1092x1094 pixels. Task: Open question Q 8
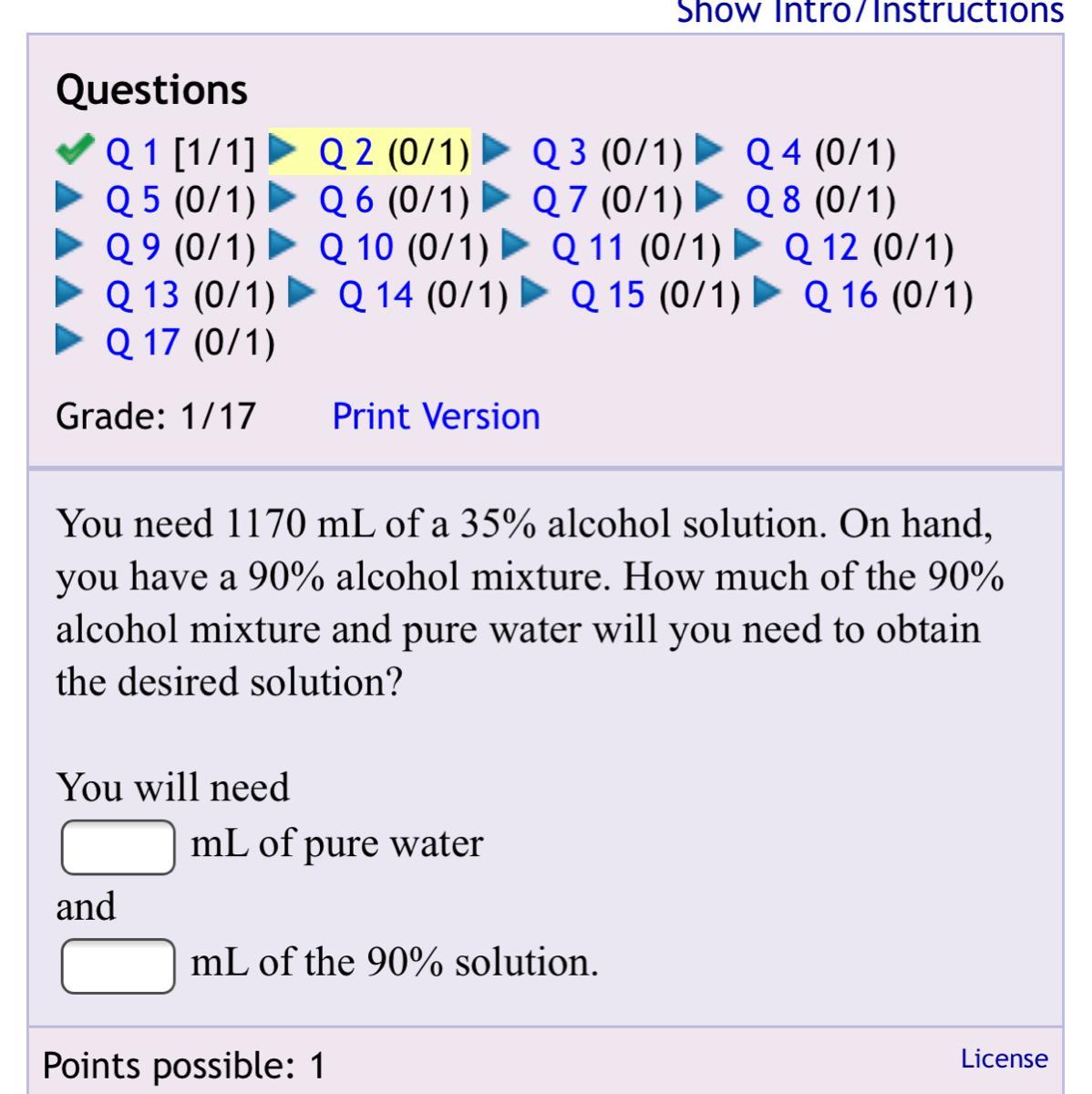773,200
